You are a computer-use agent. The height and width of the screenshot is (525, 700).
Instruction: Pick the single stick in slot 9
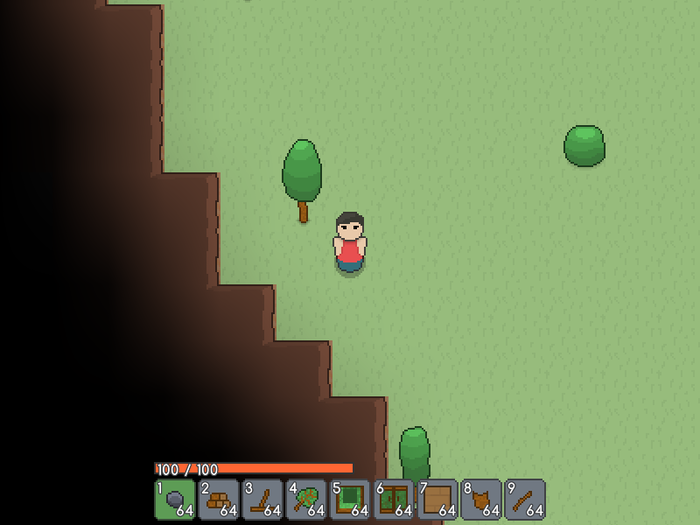click(x=525, y=499)
